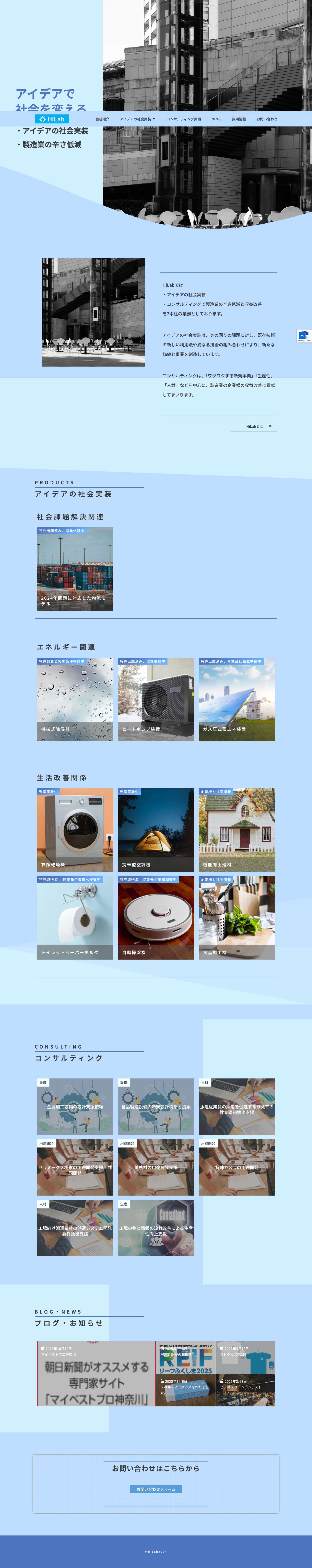Open the 会社紹介 navigation link
The width and height of the screenshot is (312, 1568).
(x=102, y=119)
